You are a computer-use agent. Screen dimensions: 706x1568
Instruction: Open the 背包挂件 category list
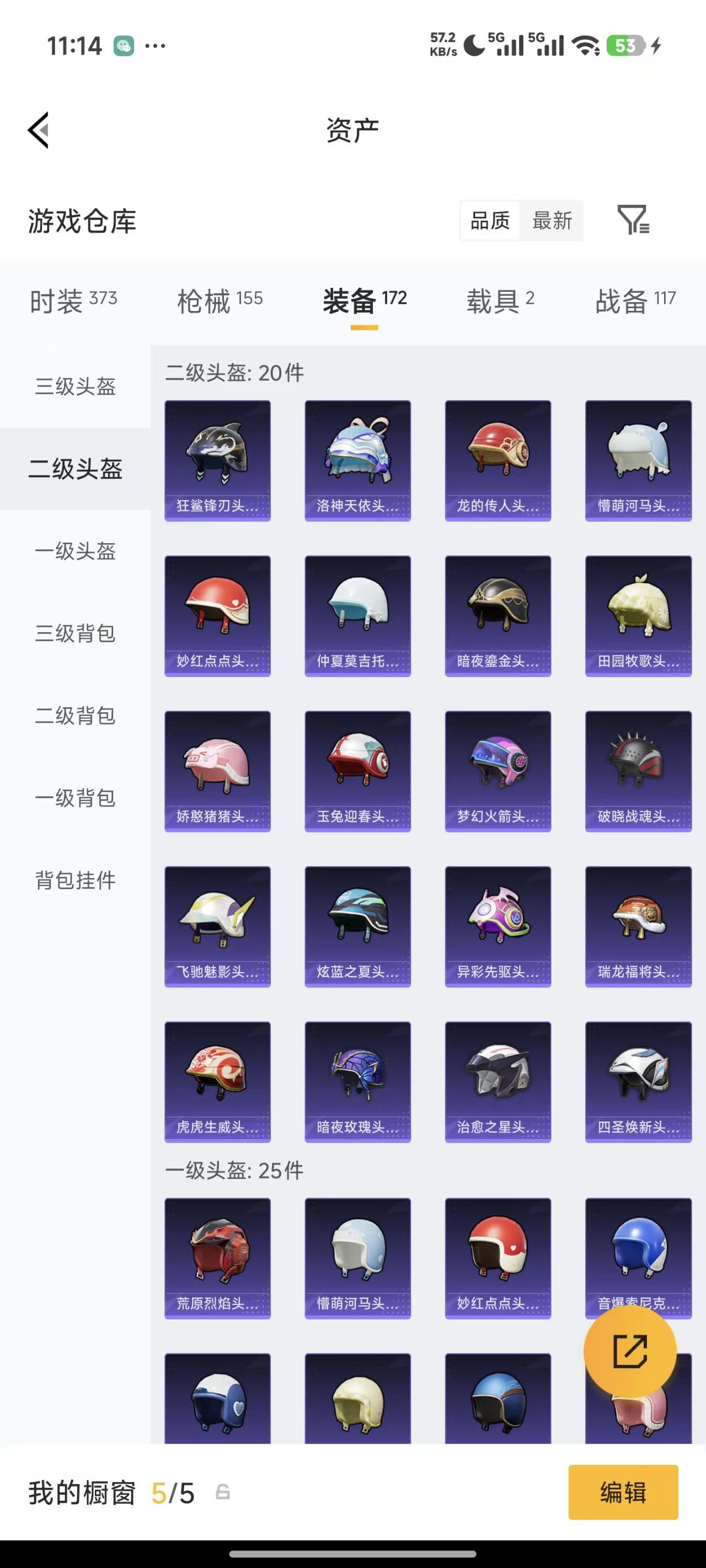[74, 881]
